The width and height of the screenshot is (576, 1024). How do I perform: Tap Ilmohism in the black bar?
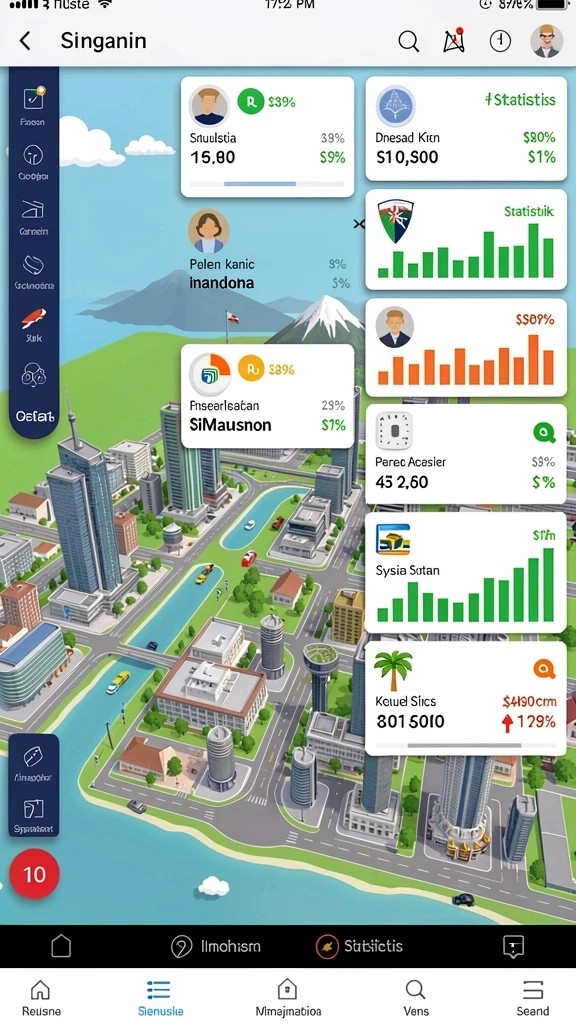tap(215, 946)
